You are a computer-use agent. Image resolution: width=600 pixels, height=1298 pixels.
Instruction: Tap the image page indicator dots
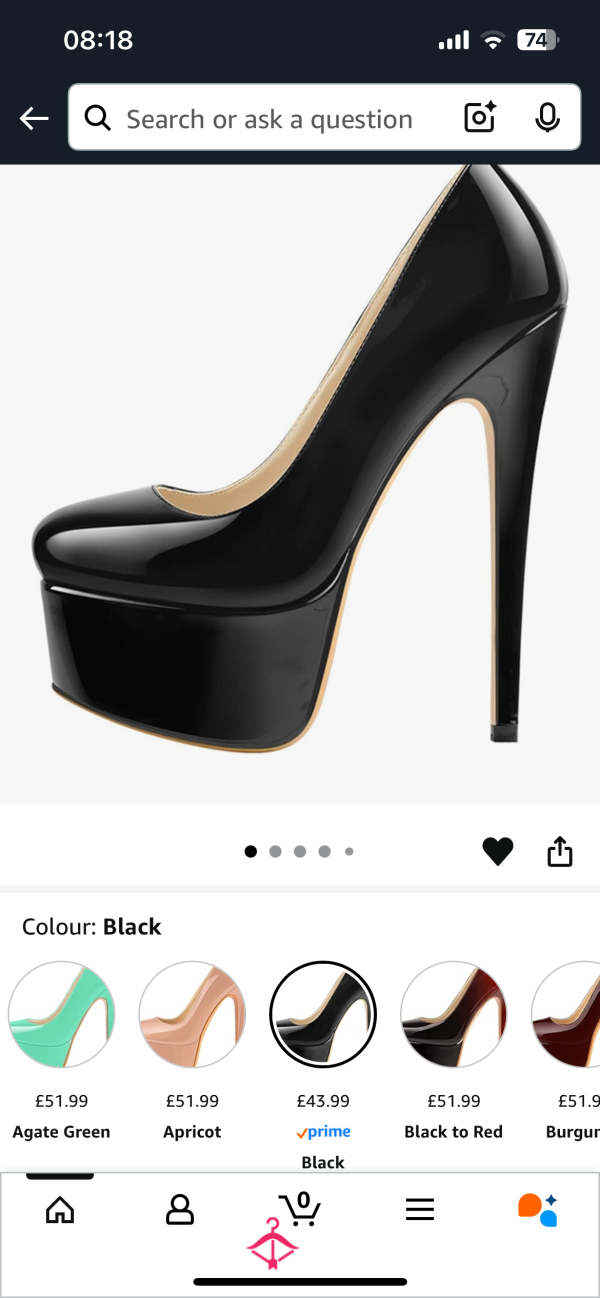299,852
